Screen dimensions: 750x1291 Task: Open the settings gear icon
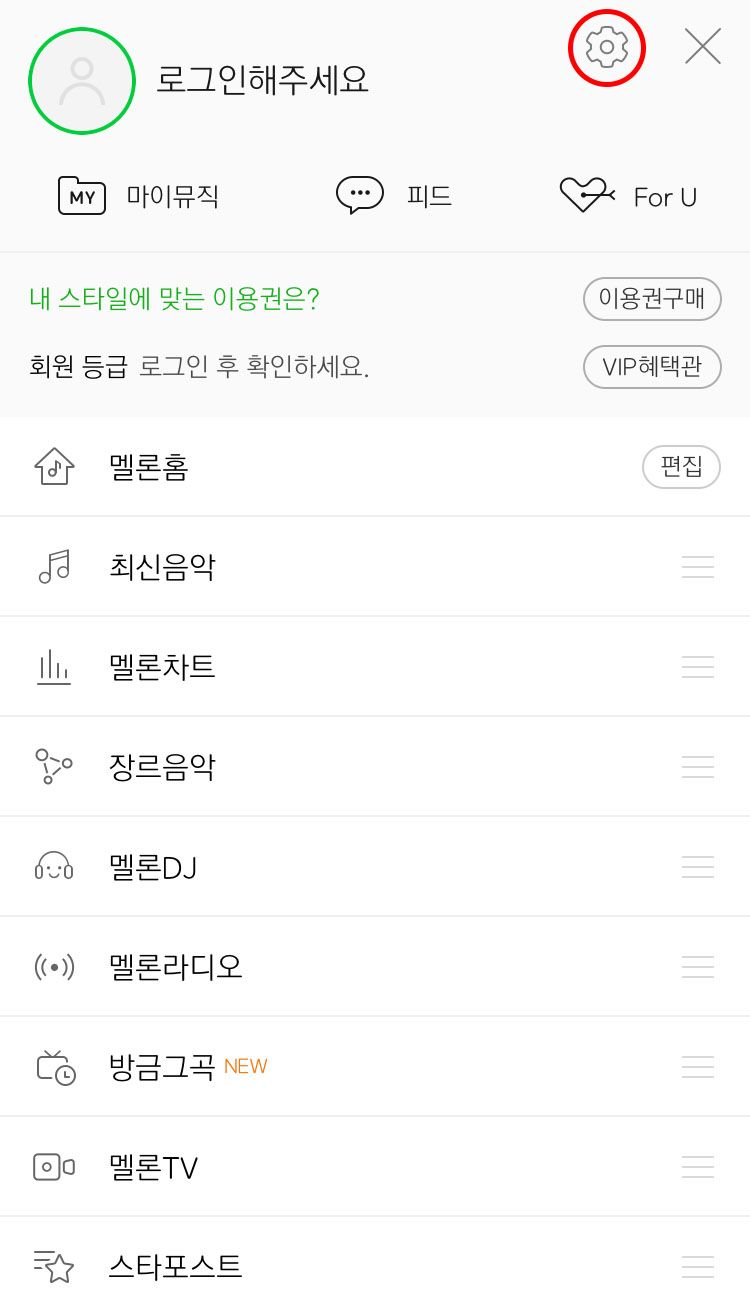607,47
